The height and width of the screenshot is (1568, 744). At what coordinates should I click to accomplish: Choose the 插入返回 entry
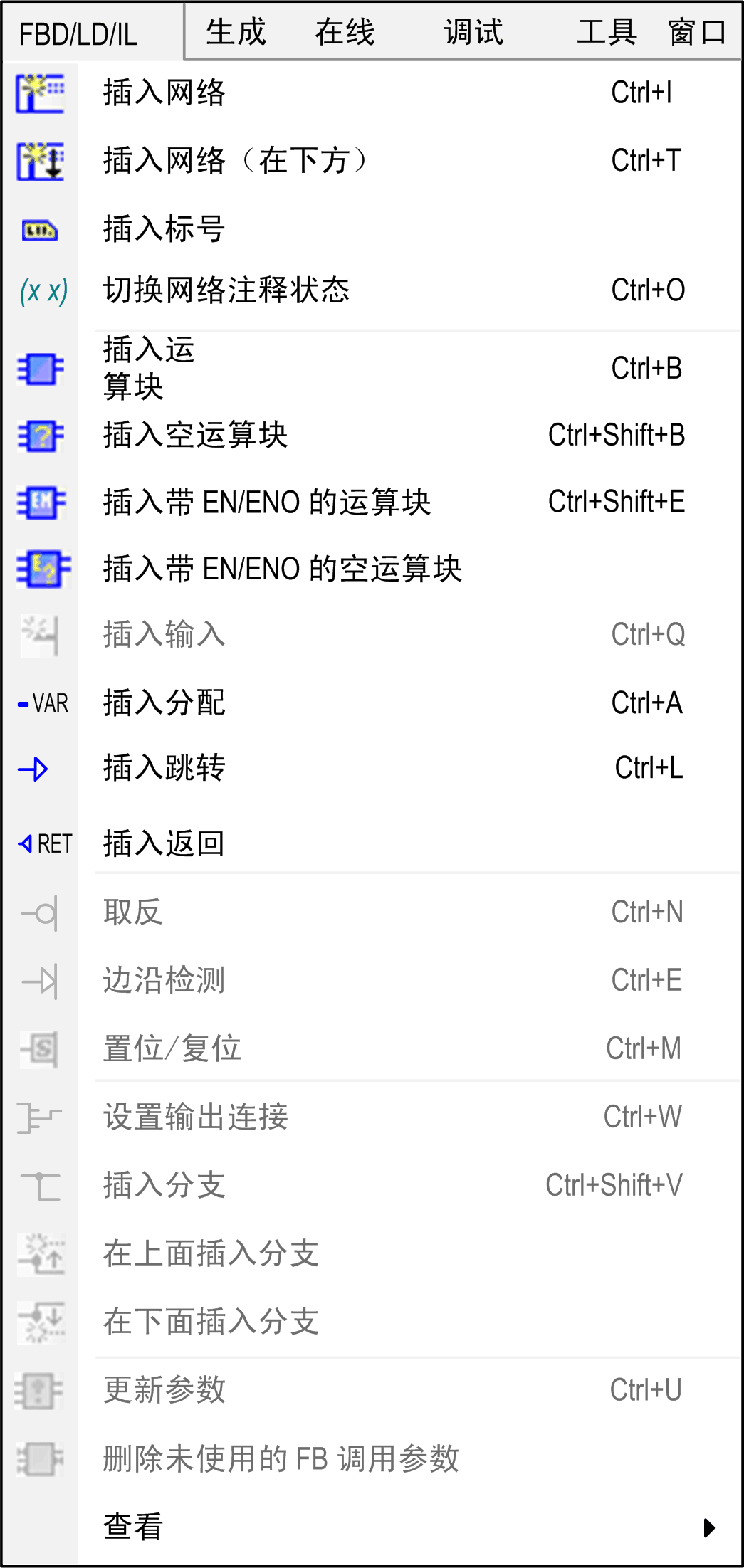pyautogui.click(x=164, y=843)
